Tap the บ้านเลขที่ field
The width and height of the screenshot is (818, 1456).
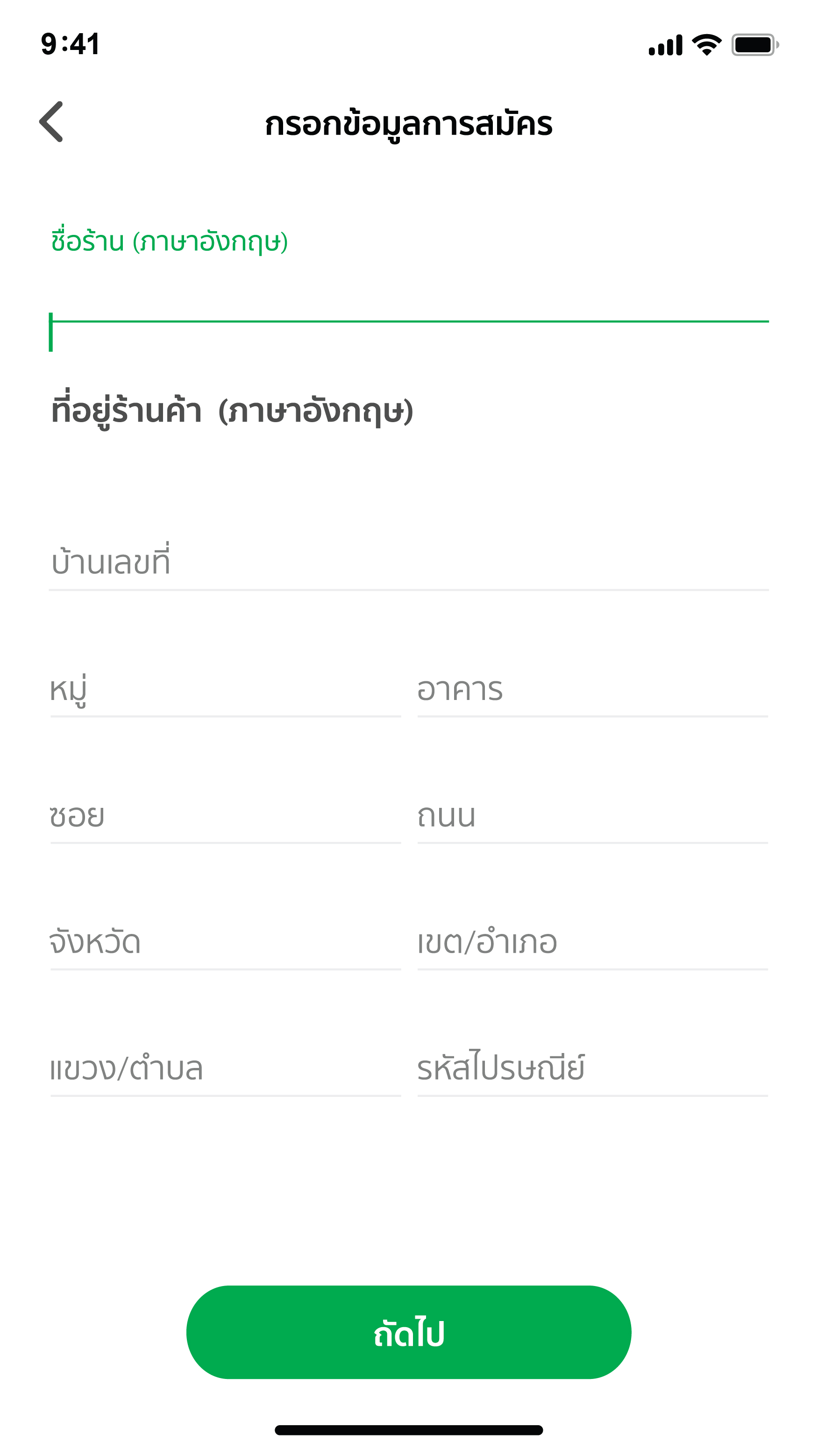[409, 562]
